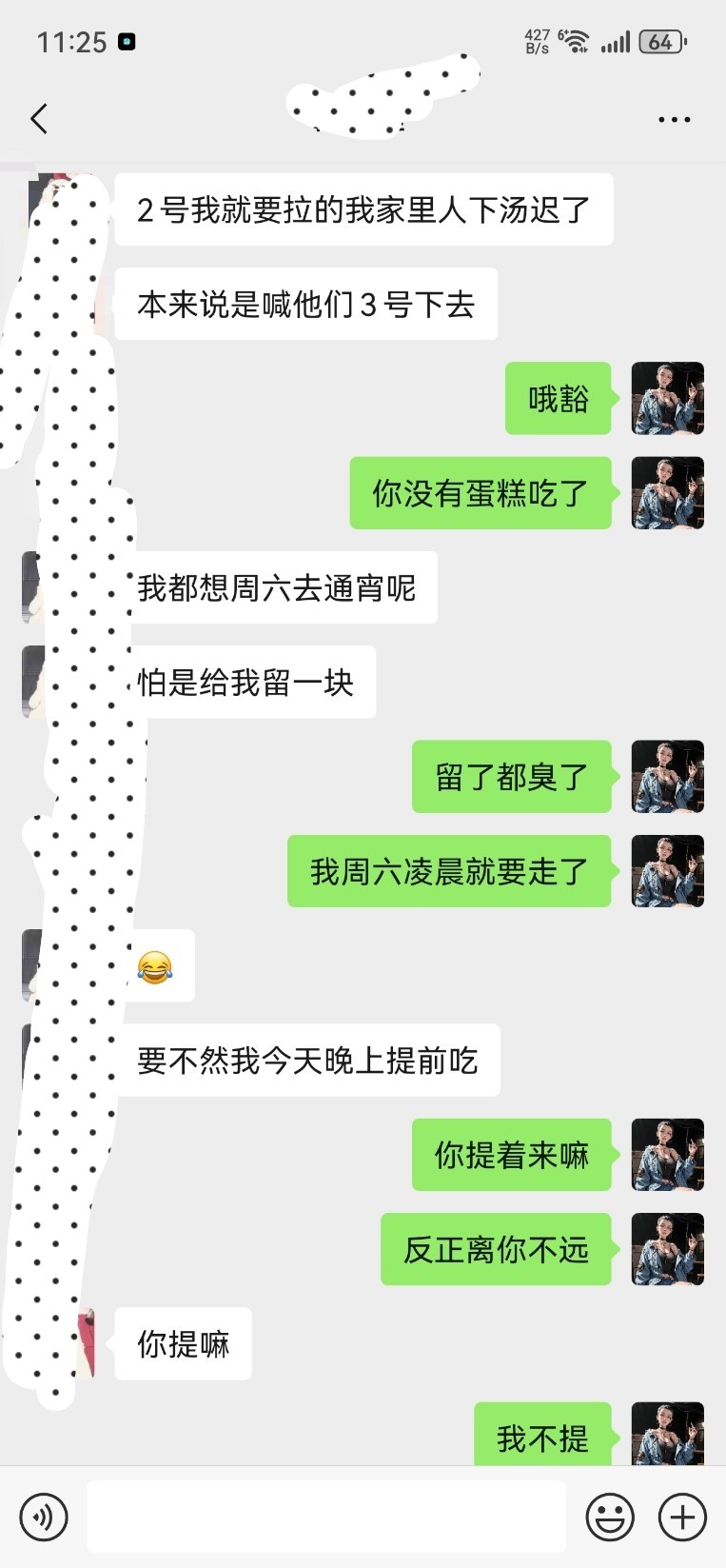Go back to the chat list
Viewport: 726px width, 1568px height.
(39, 119)
